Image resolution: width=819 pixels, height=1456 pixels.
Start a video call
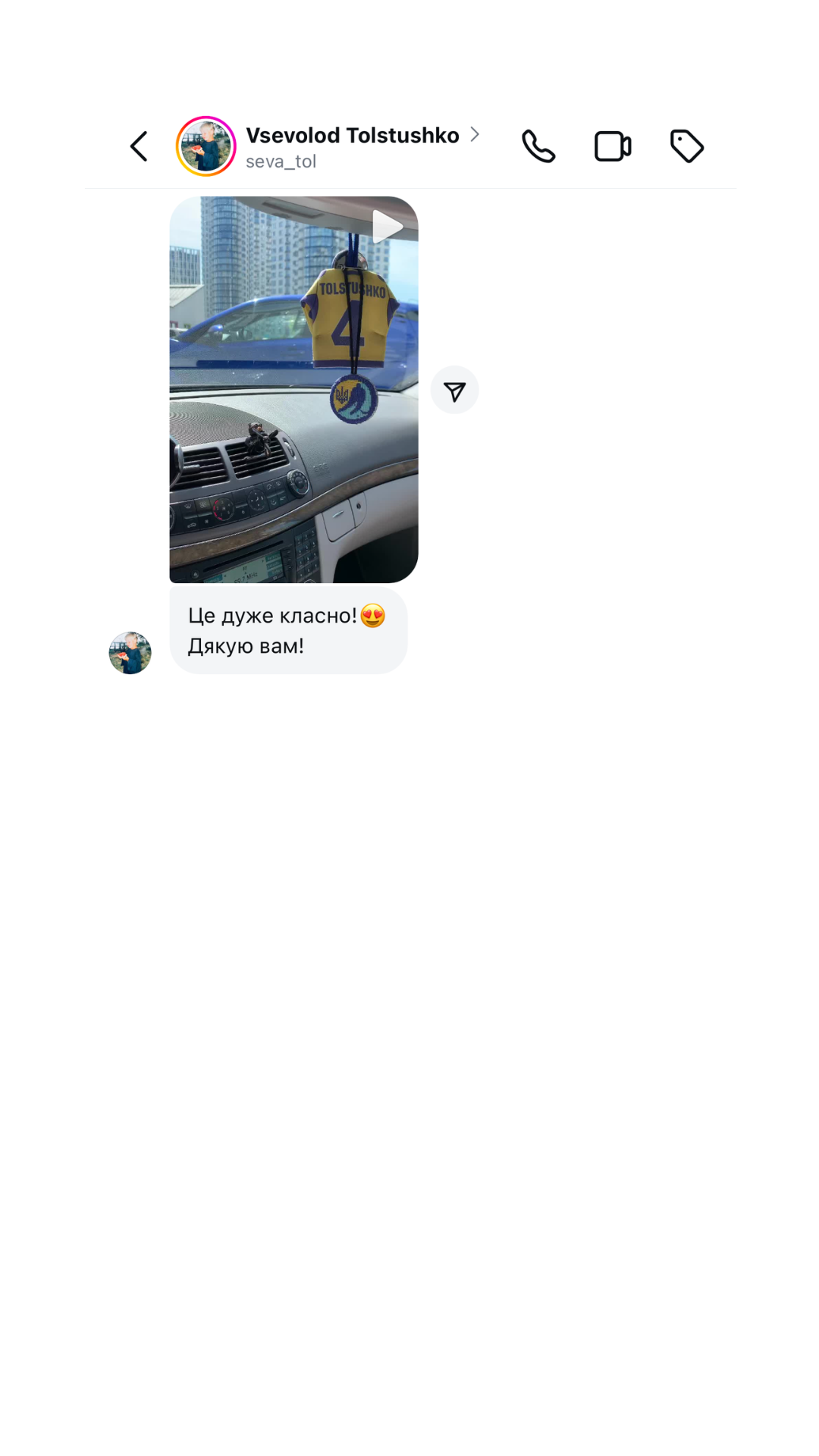(613, 146)
